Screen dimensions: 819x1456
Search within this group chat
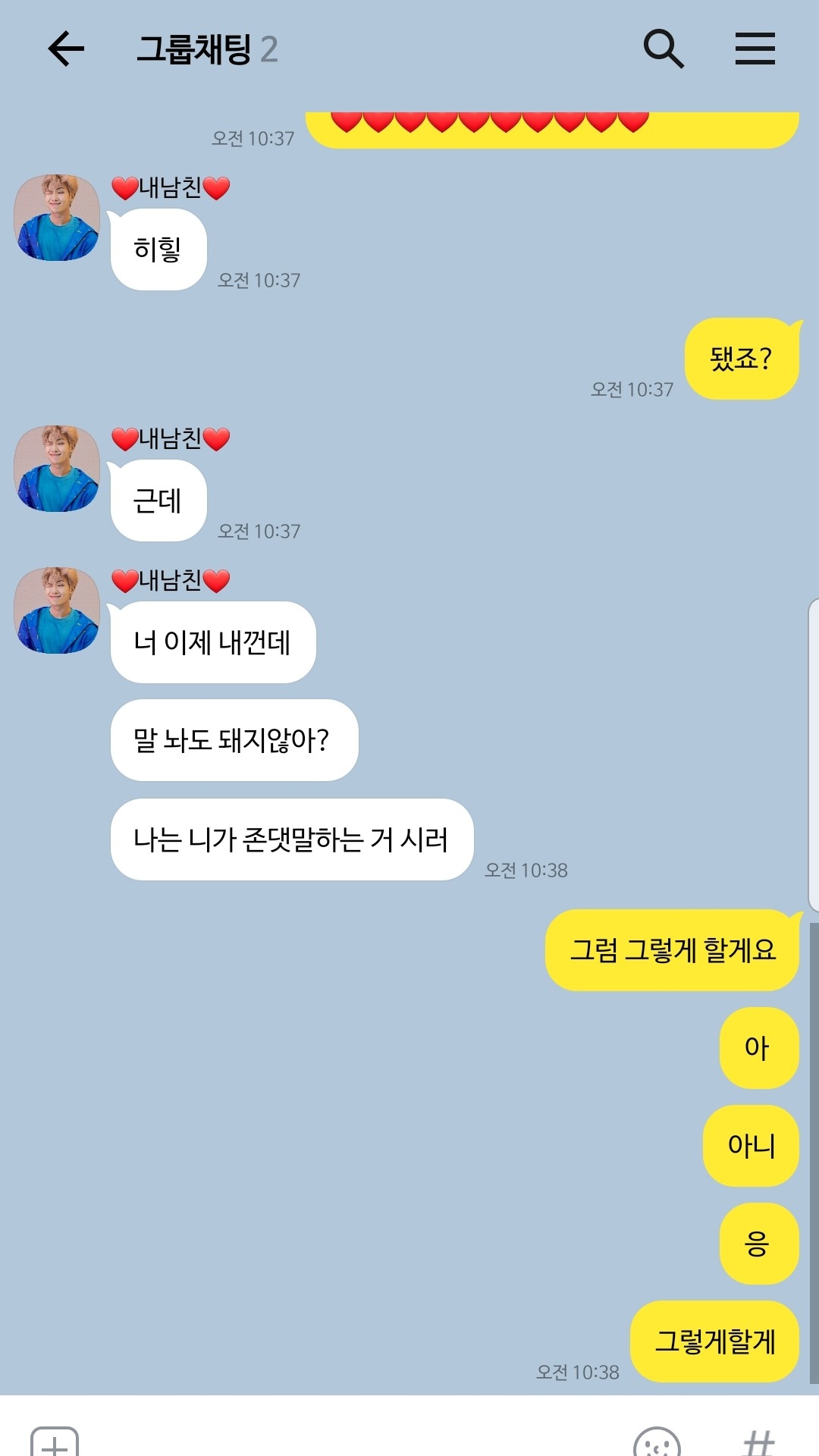tap(664, 49)
